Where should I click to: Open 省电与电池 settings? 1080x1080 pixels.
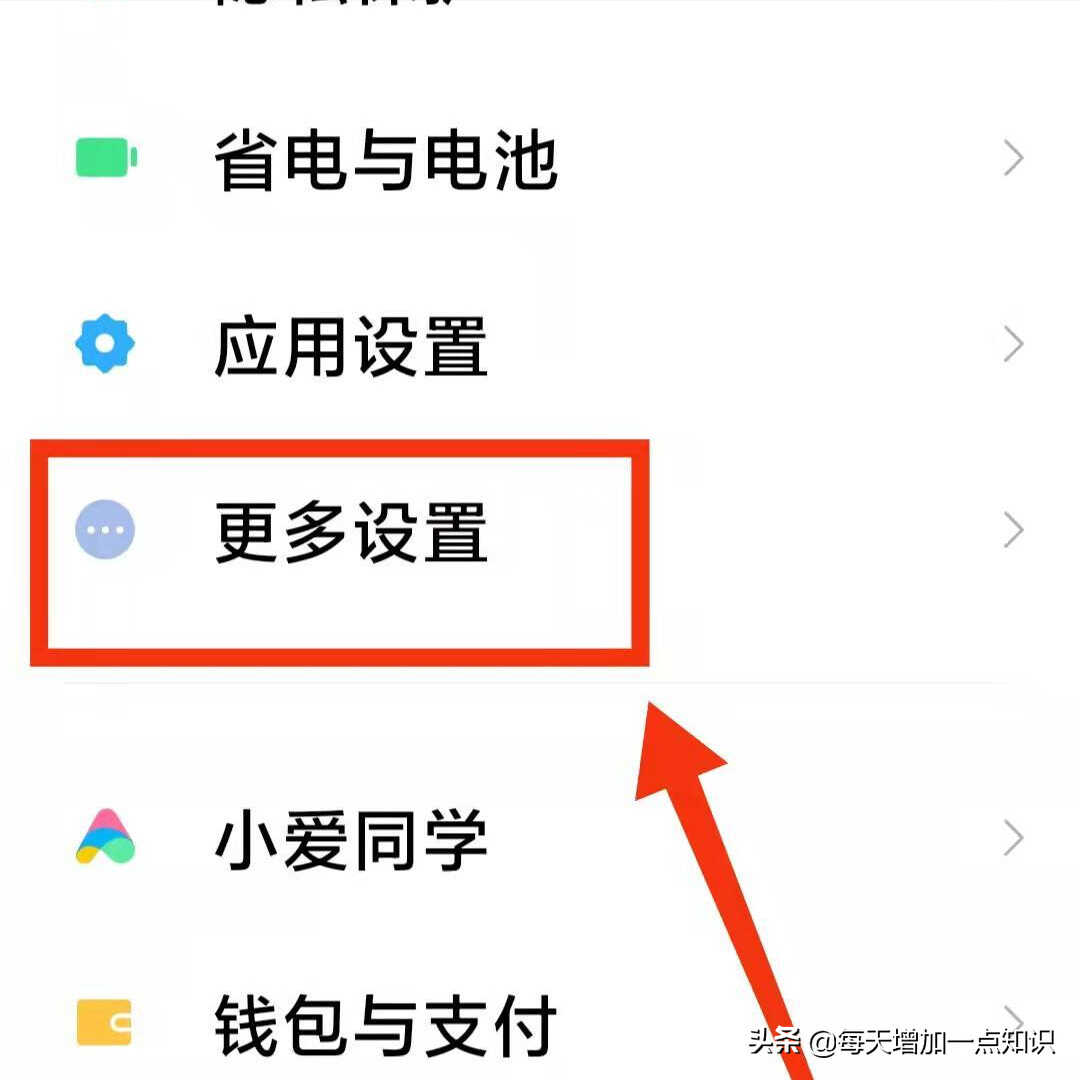386,160
